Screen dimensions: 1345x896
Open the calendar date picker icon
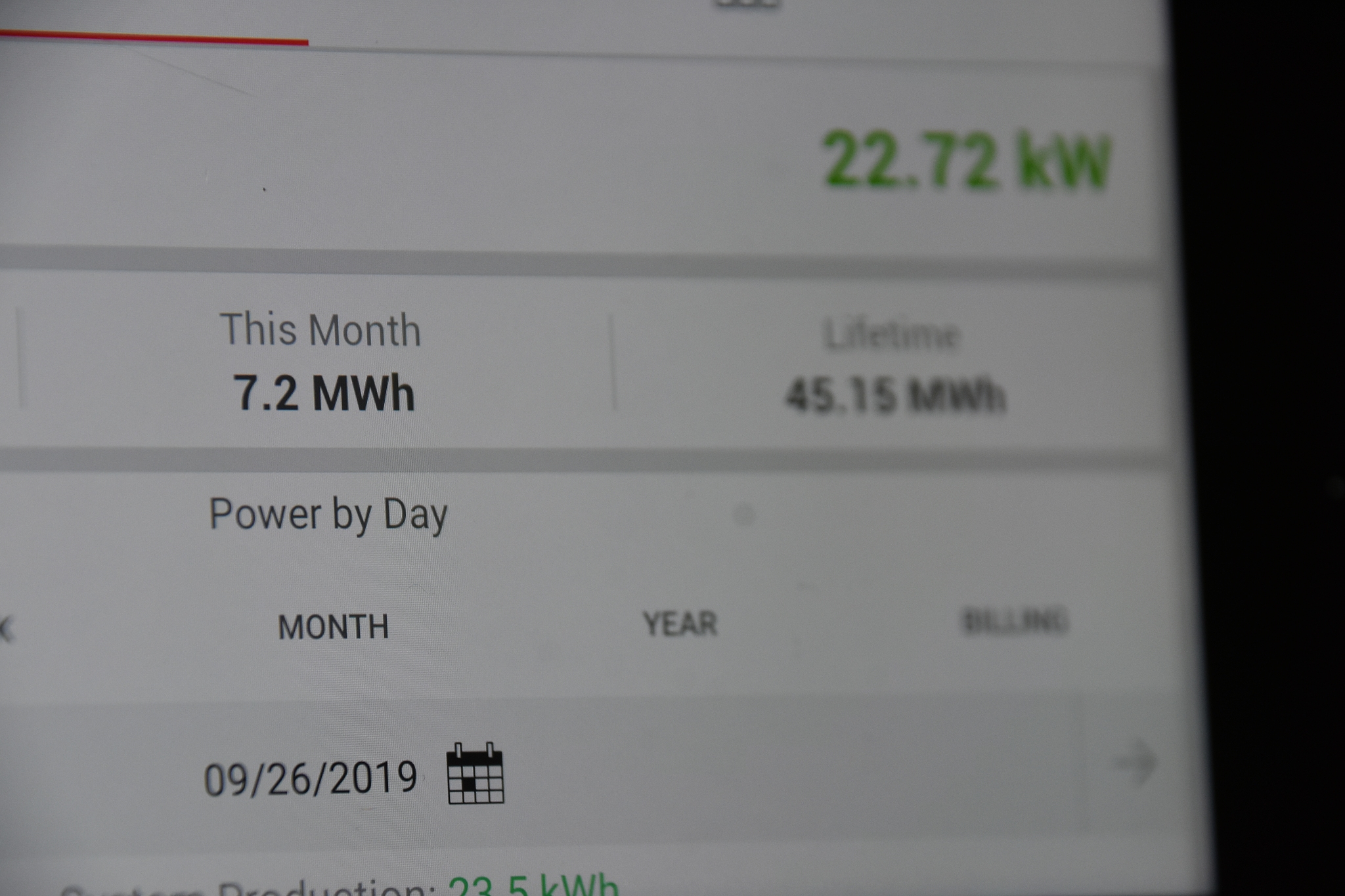point(475,774)
